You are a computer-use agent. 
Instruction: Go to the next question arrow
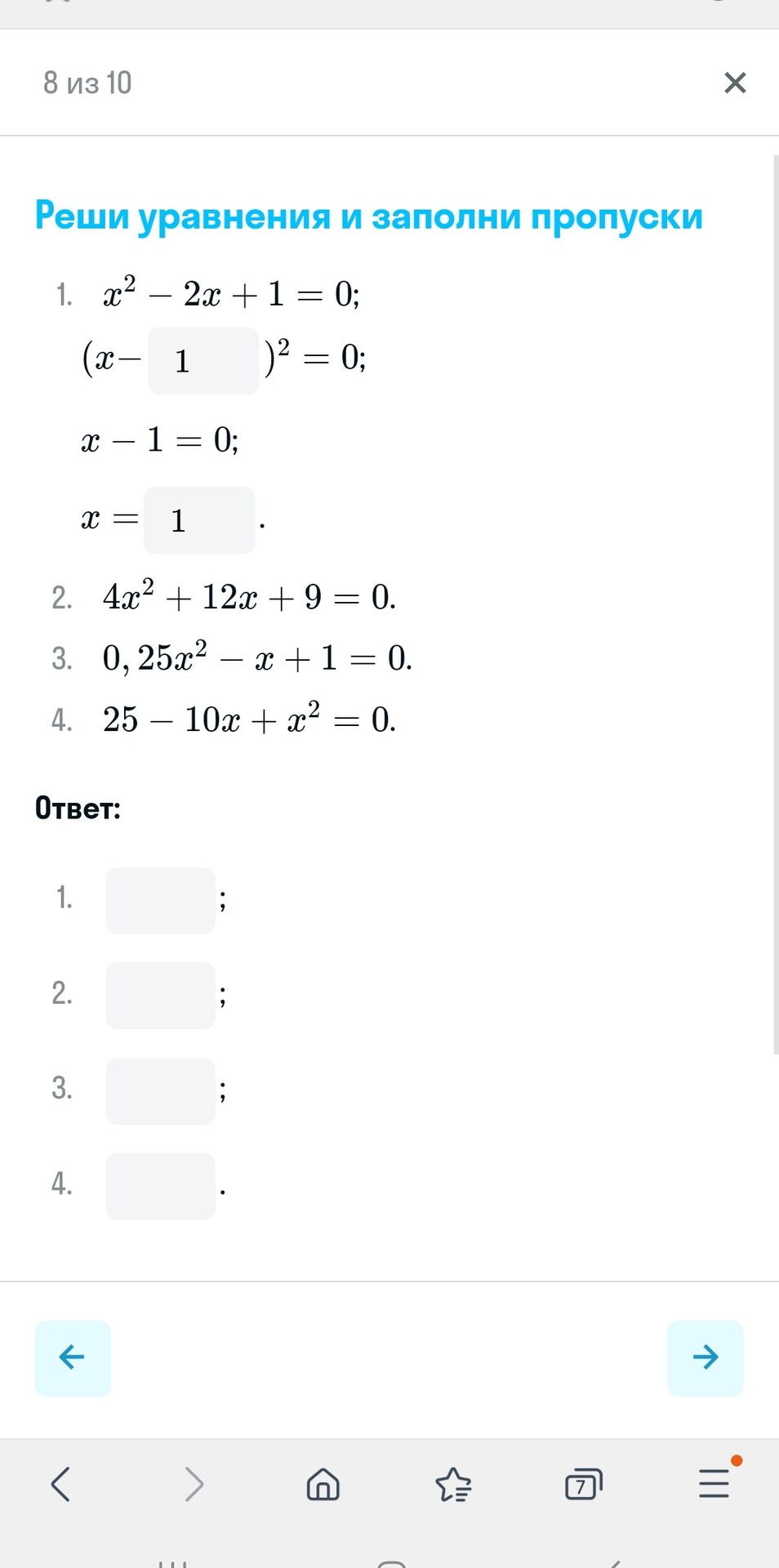tap(706, 1358)
